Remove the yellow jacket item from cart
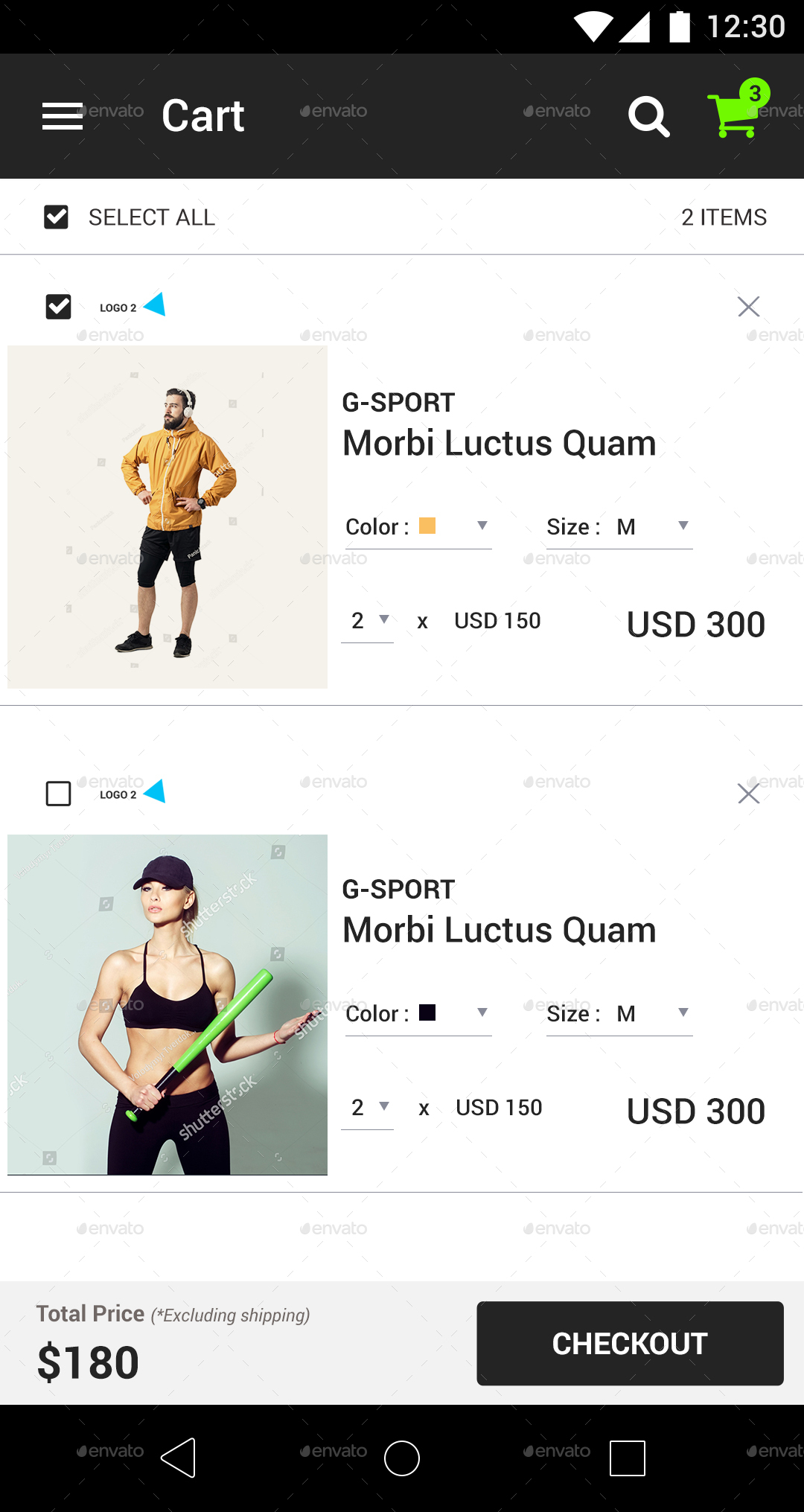The height and width of the screenshot is (1512, 804). click(x=748, y=307)
